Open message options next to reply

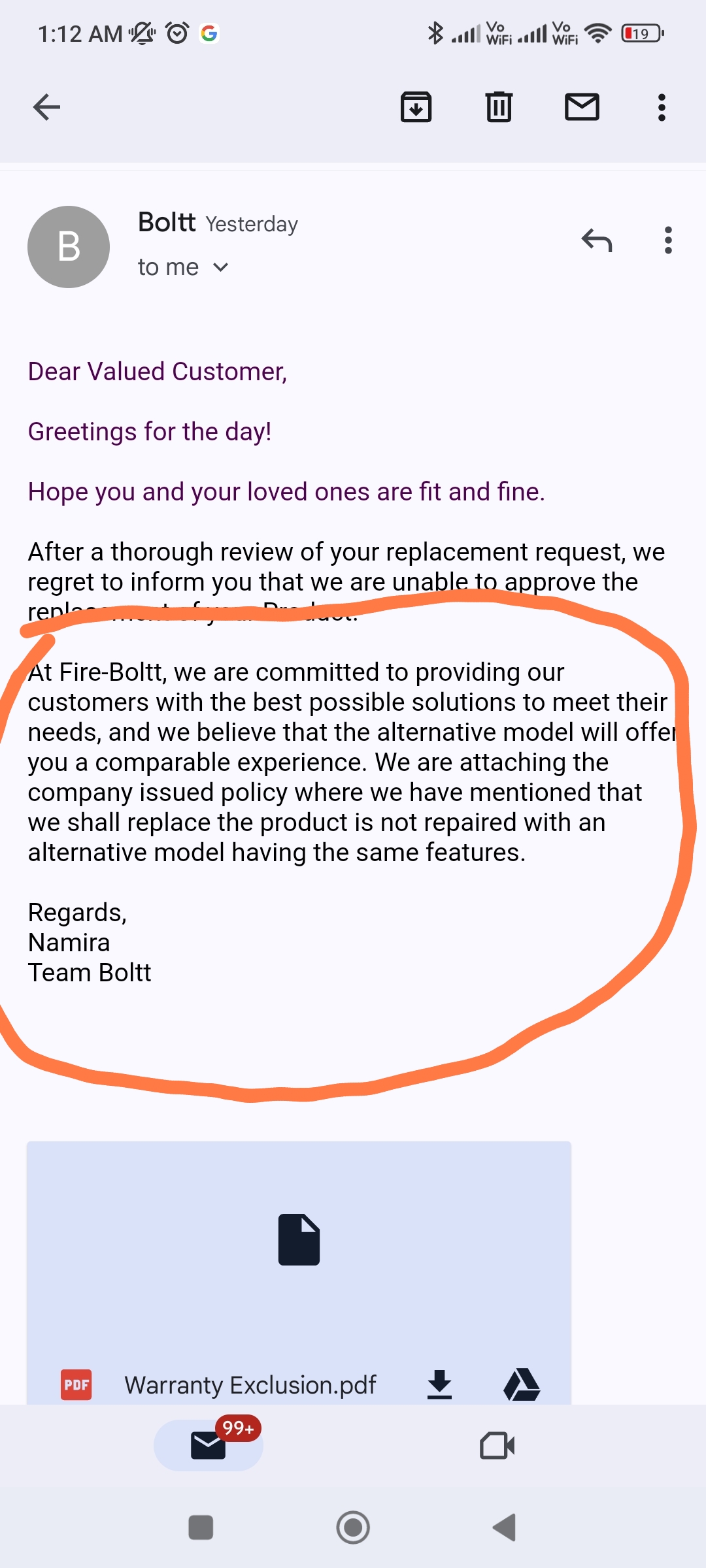tap(667, 240)
